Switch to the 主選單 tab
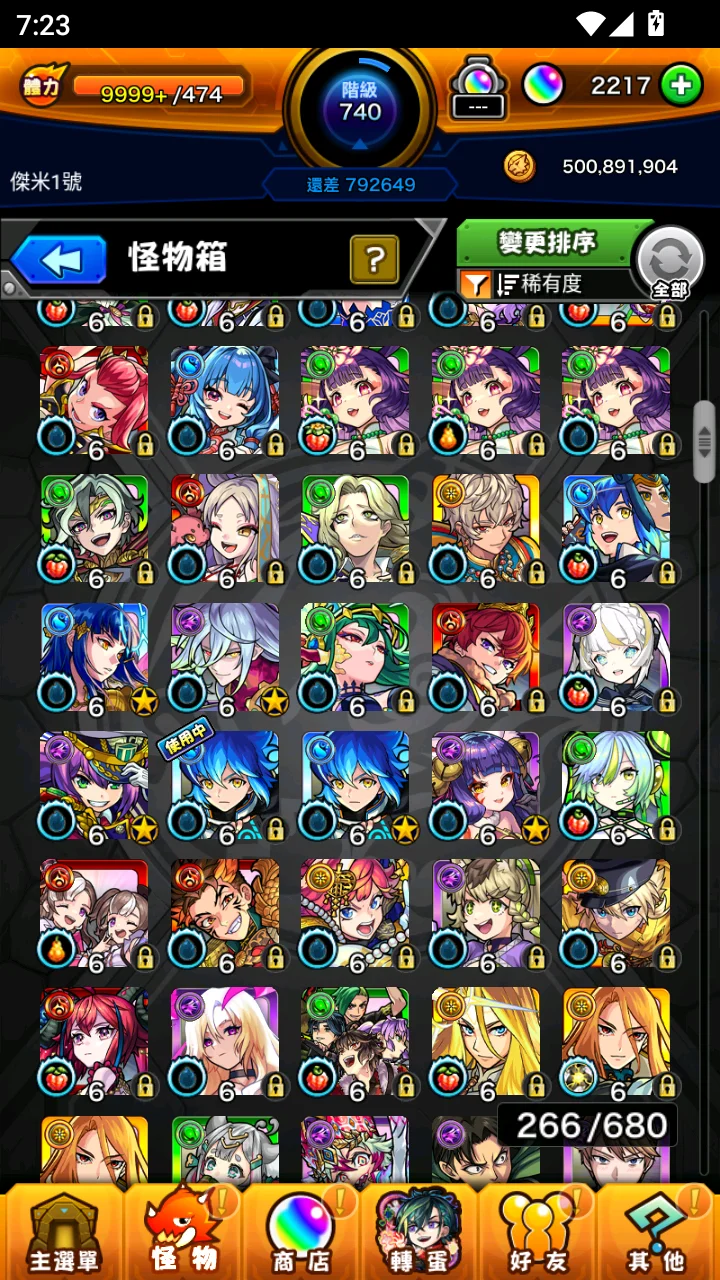This screenshot has width=720, height=1280. pos(62,1233)
